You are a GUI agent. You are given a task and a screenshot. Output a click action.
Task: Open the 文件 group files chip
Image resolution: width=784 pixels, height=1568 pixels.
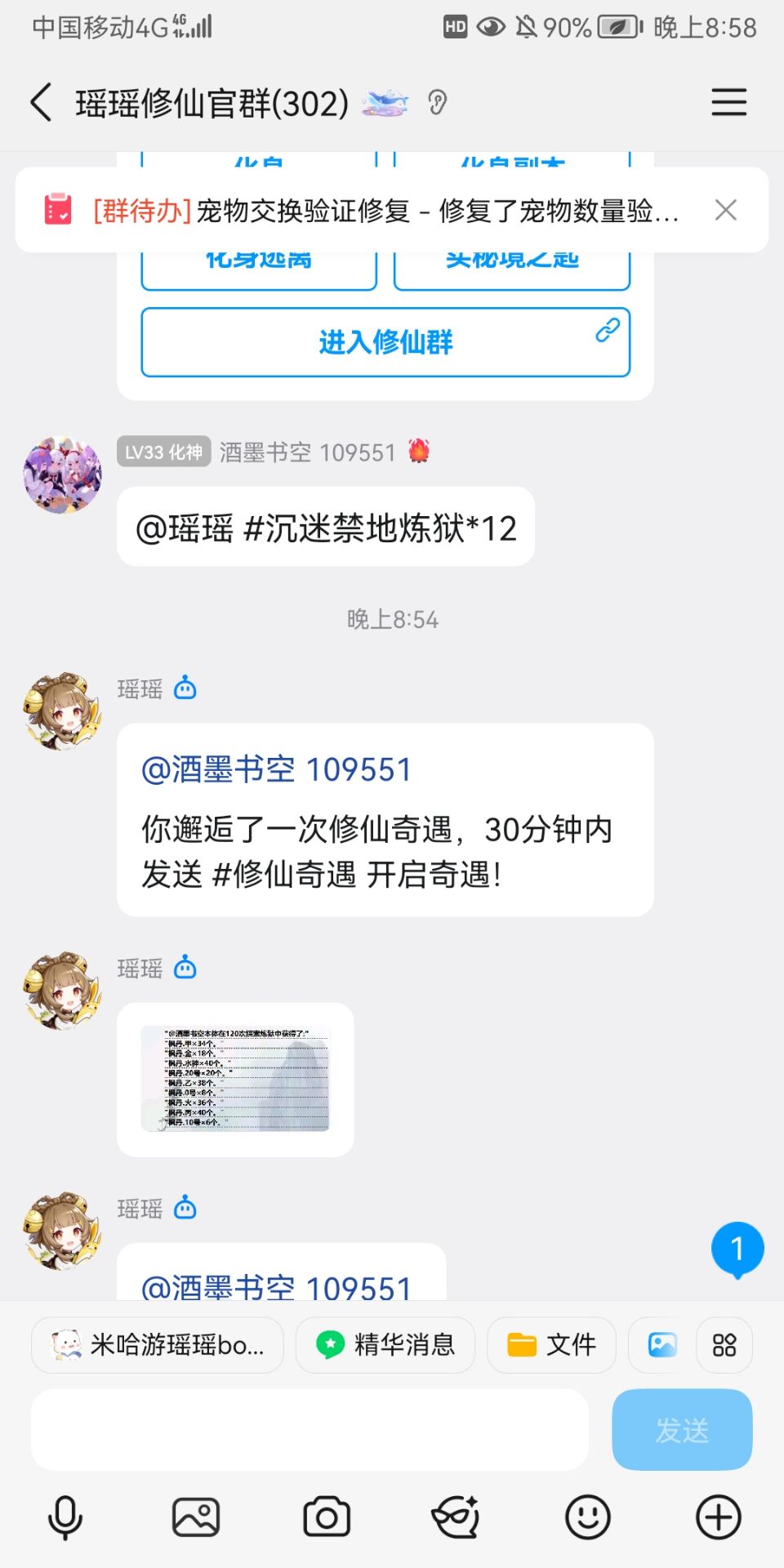551,1345
